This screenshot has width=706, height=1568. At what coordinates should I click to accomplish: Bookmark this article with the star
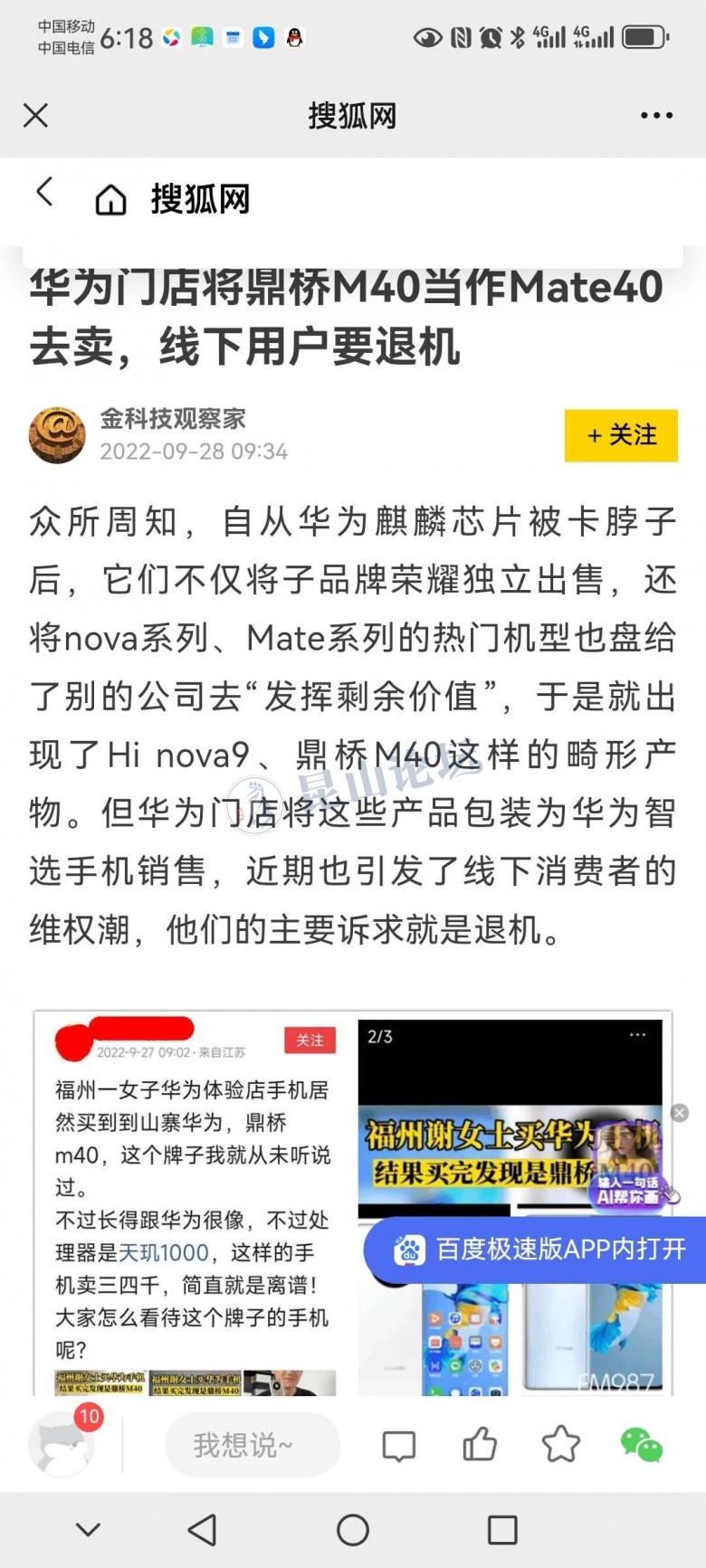coord(560,1445)
